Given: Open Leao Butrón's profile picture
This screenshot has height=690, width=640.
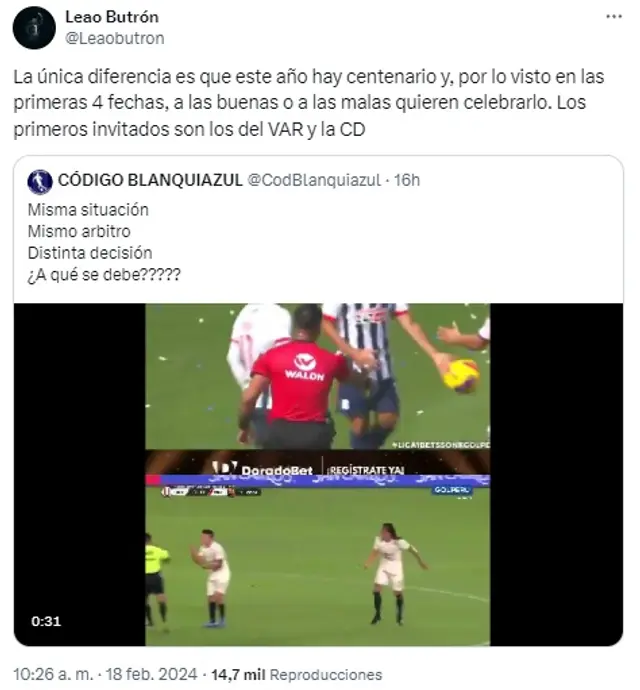Looking at the screenshot, I should click(x=34, y=27).
